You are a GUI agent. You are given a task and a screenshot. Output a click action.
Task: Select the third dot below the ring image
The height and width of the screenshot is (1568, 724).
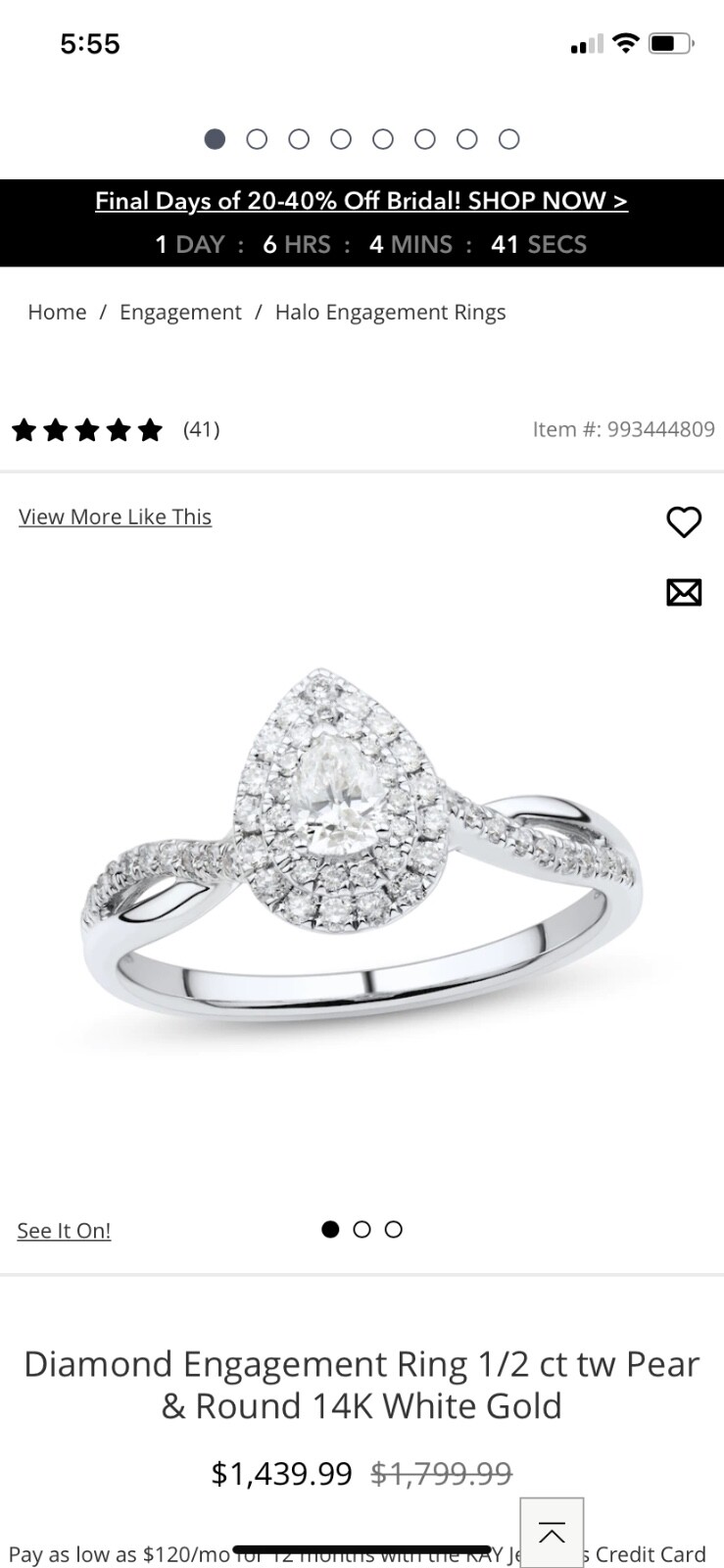393,1229
